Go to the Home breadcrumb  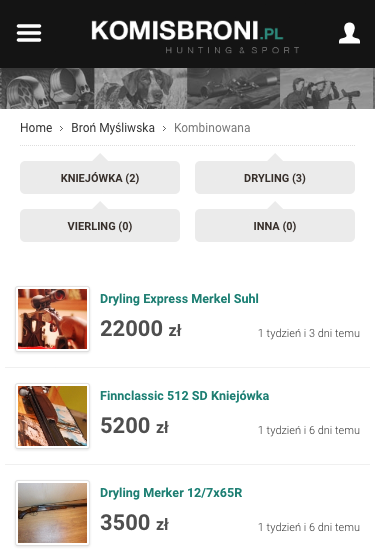(36, 128)
